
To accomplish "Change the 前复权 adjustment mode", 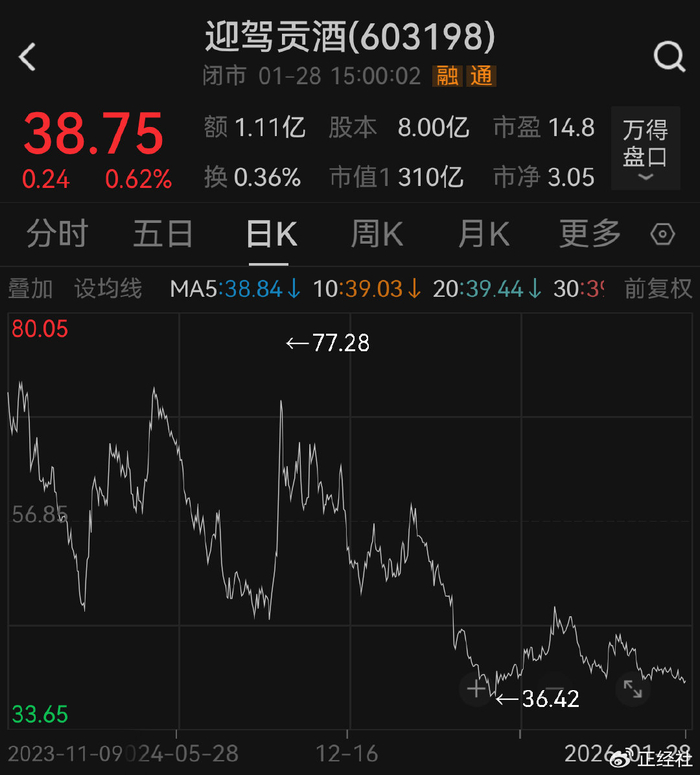I will tap(658, 289).
